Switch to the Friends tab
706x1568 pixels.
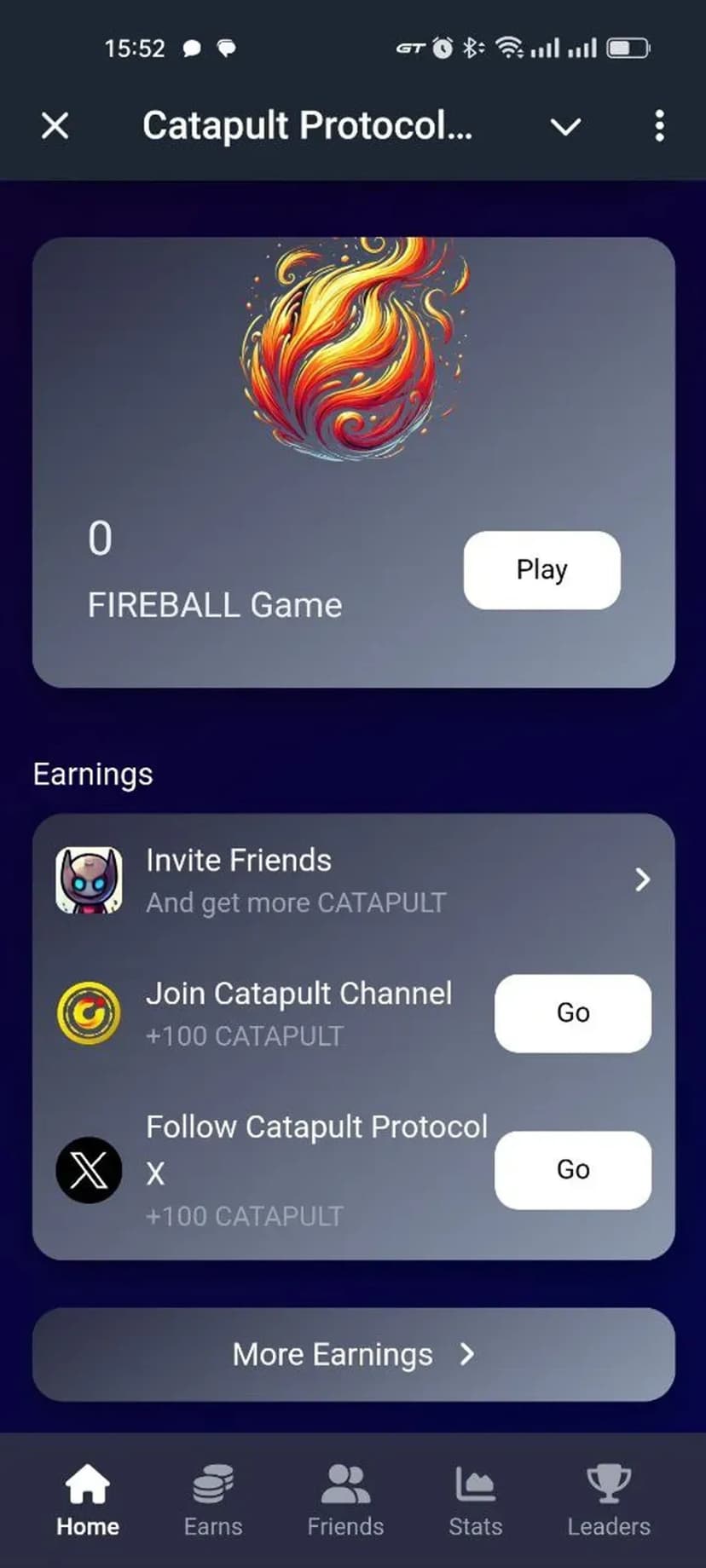(x=345, y=1500)
